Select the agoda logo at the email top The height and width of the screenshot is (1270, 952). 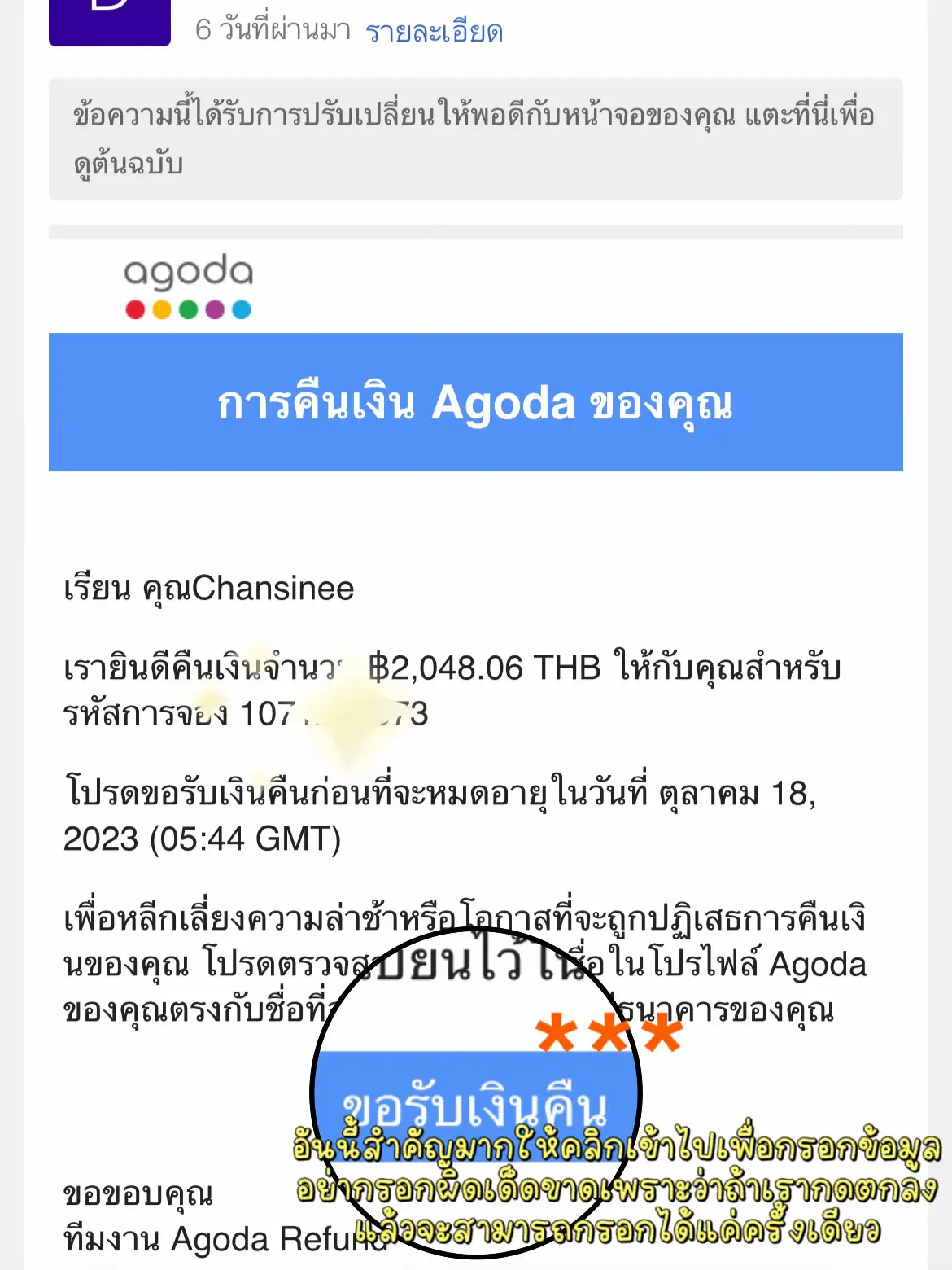(190, 274)
